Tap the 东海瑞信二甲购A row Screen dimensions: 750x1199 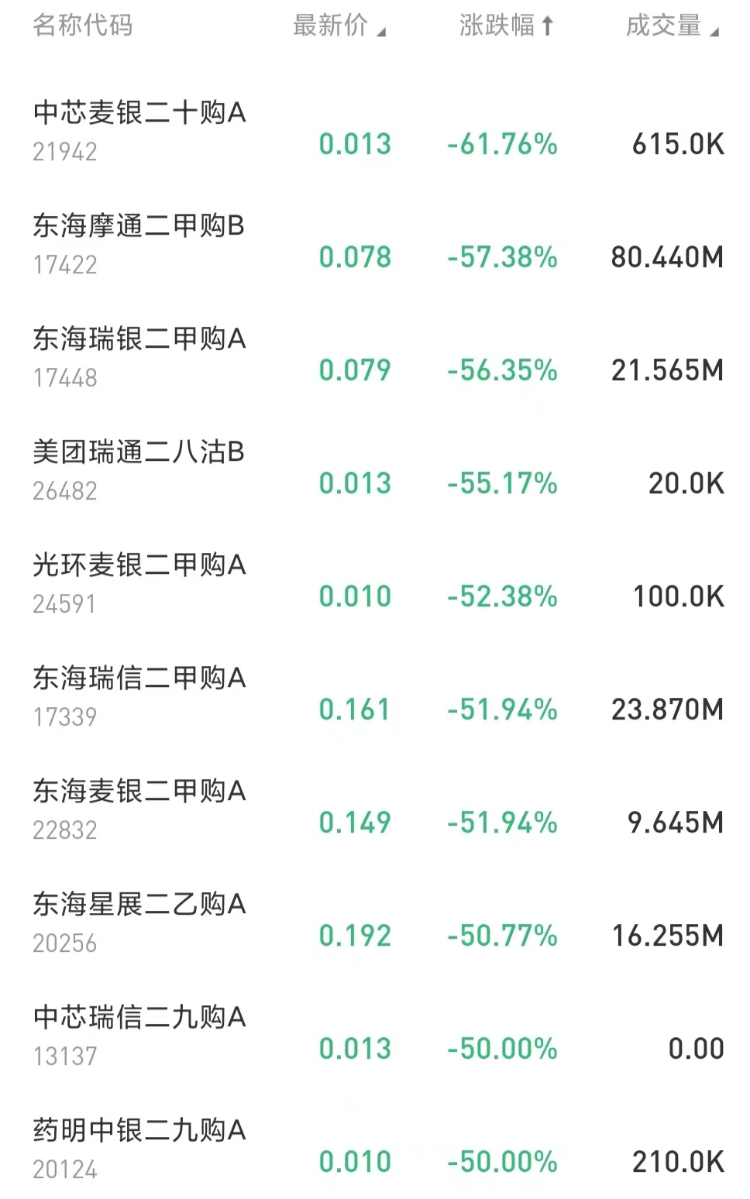tap(139, 678)
